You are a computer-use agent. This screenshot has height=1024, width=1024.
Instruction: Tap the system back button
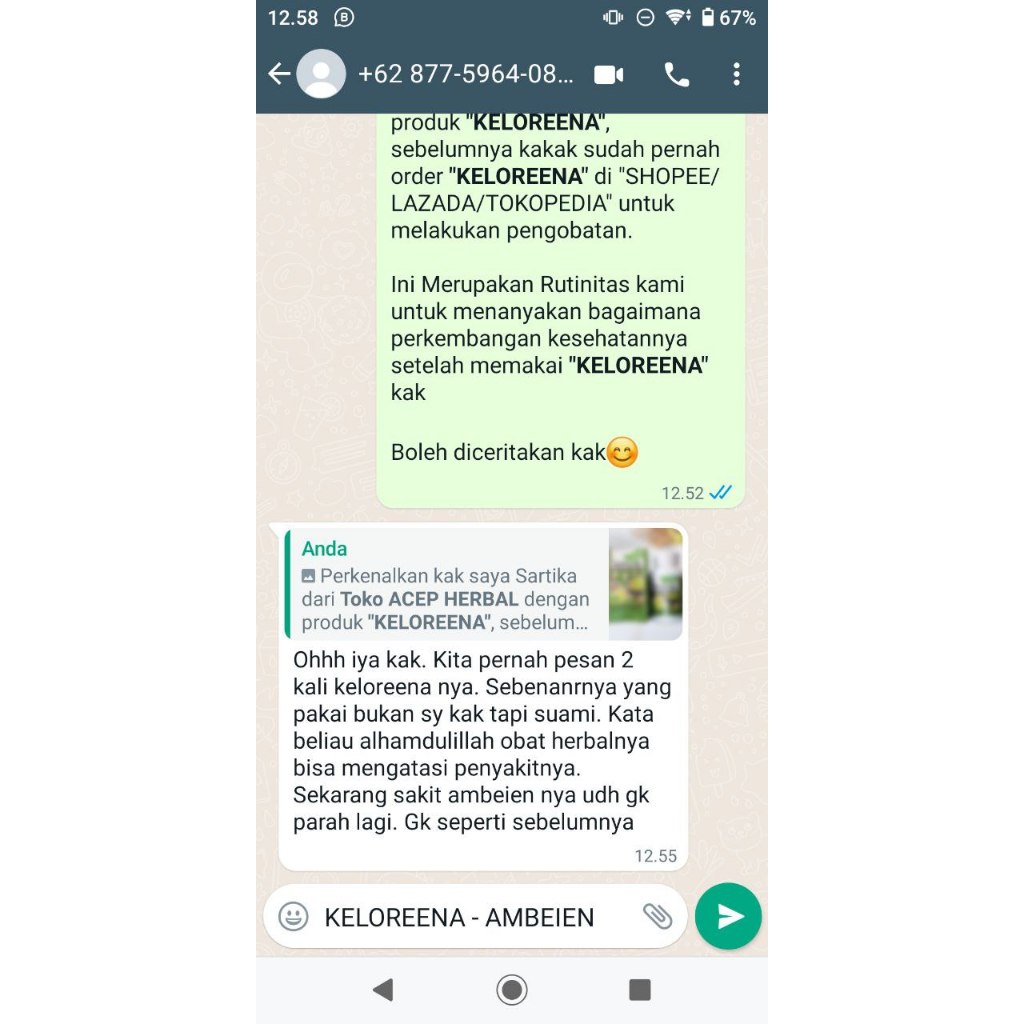click(382, 990)
